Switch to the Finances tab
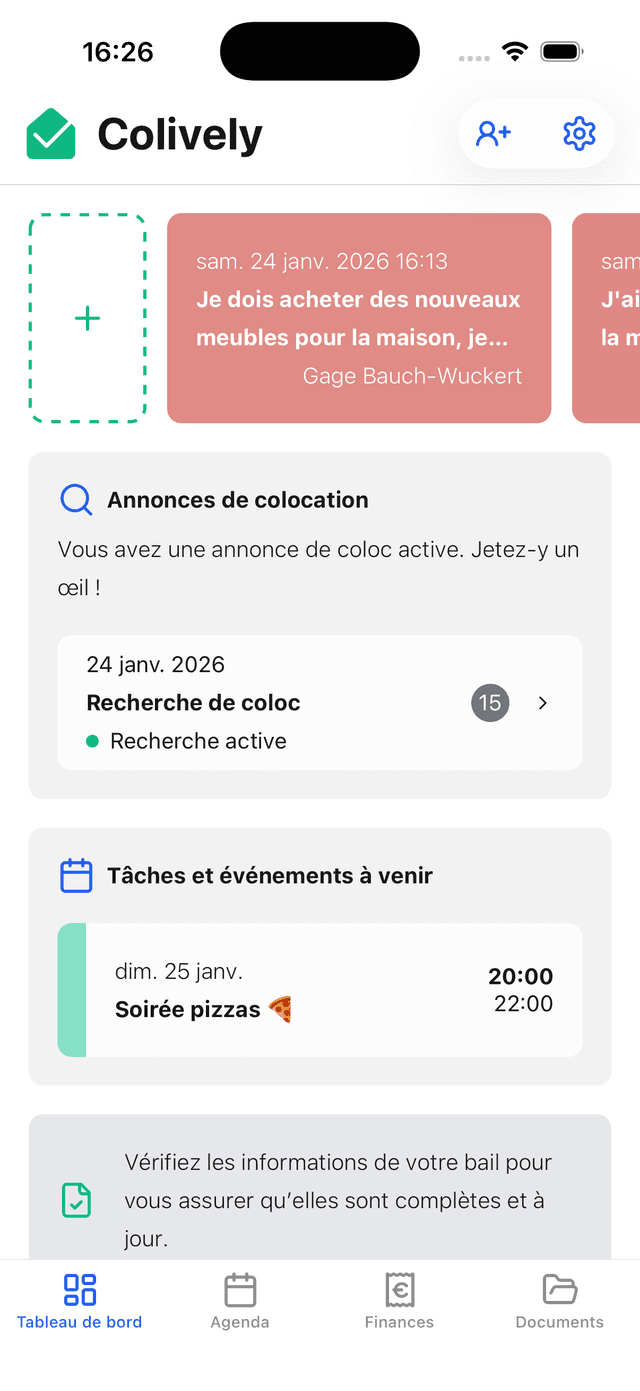Image resolution: width=640 pixels, height=1391 pixels. tap(399, 1301)
